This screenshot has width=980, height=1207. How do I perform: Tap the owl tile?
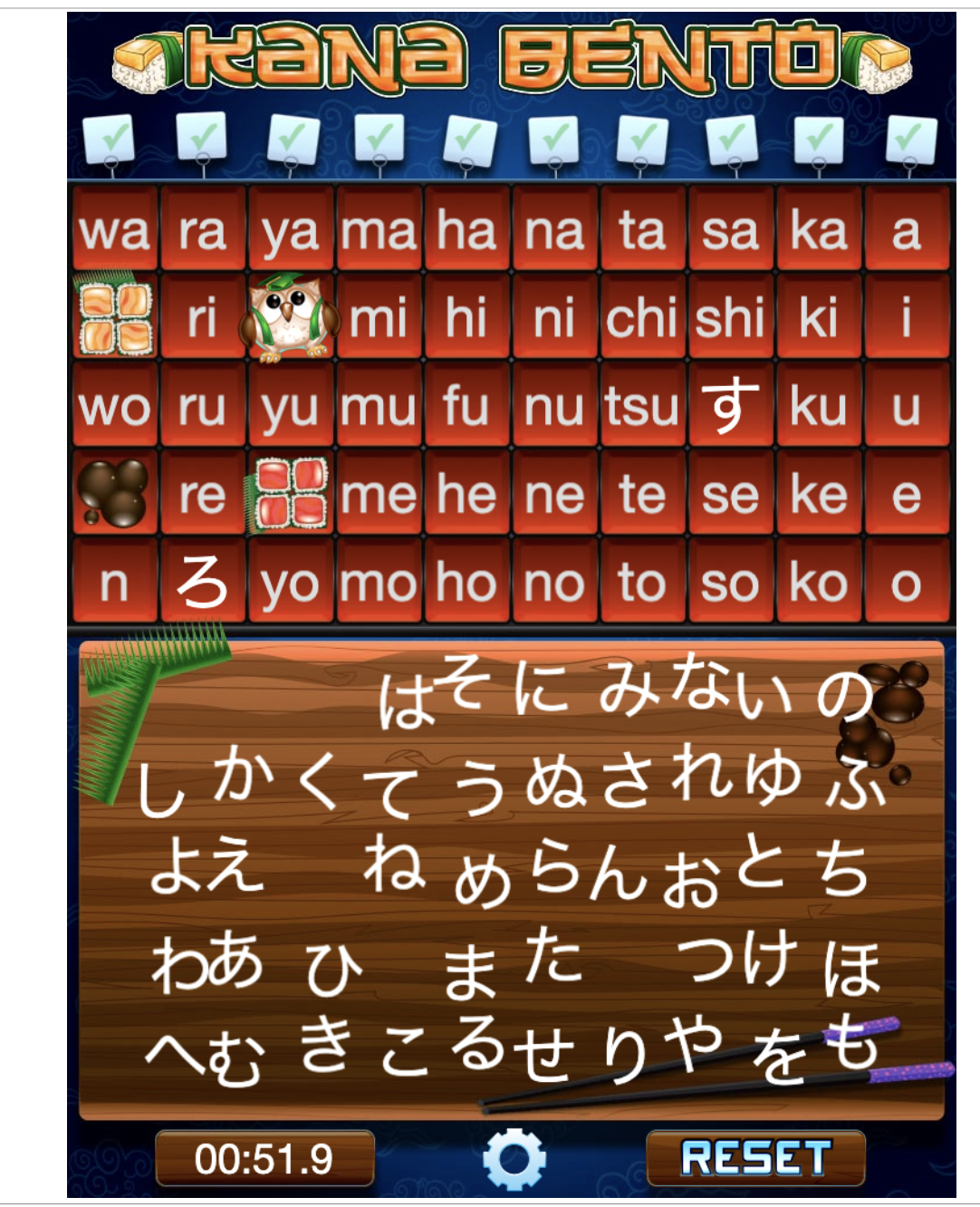[x=290, y=318]
